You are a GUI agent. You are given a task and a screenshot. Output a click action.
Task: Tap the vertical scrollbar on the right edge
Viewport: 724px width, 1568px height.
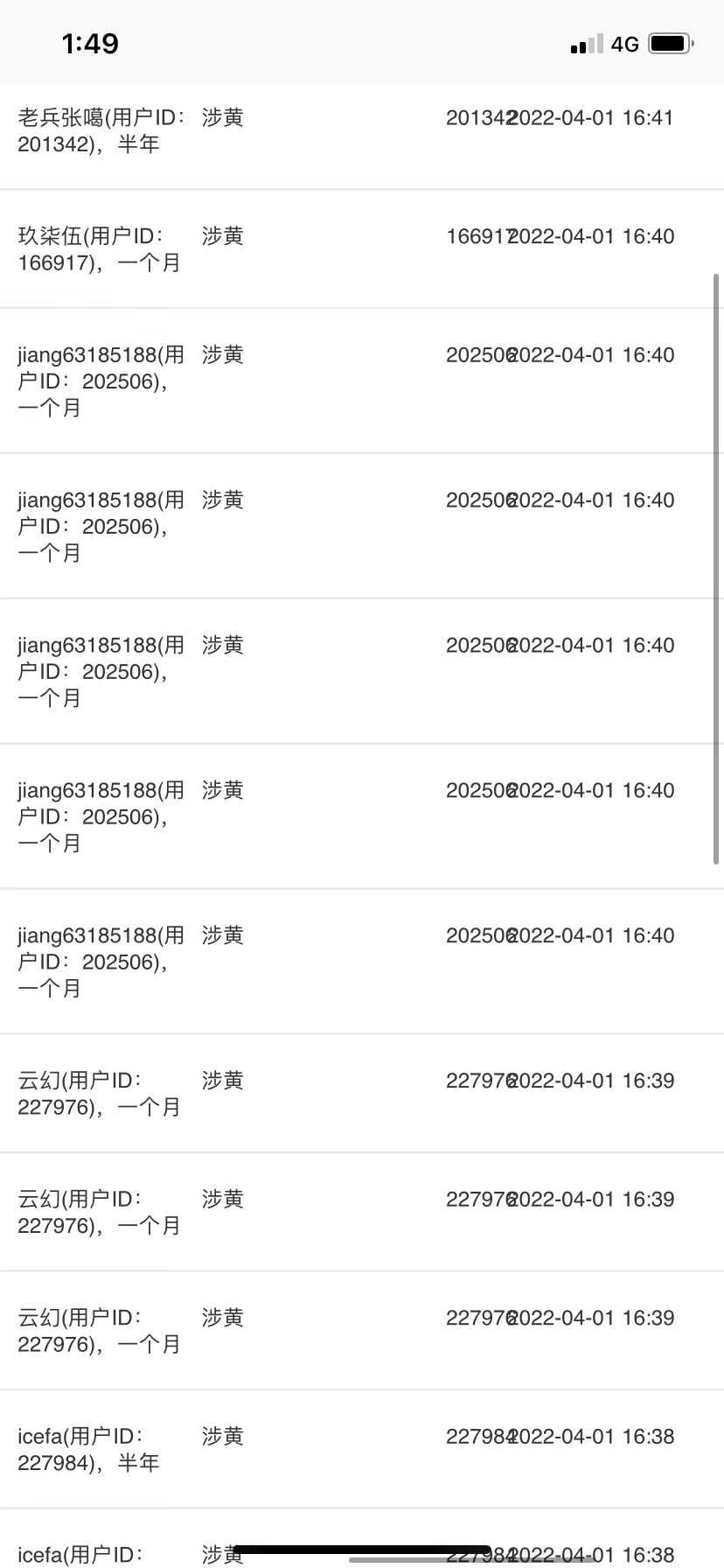[717, 569]
